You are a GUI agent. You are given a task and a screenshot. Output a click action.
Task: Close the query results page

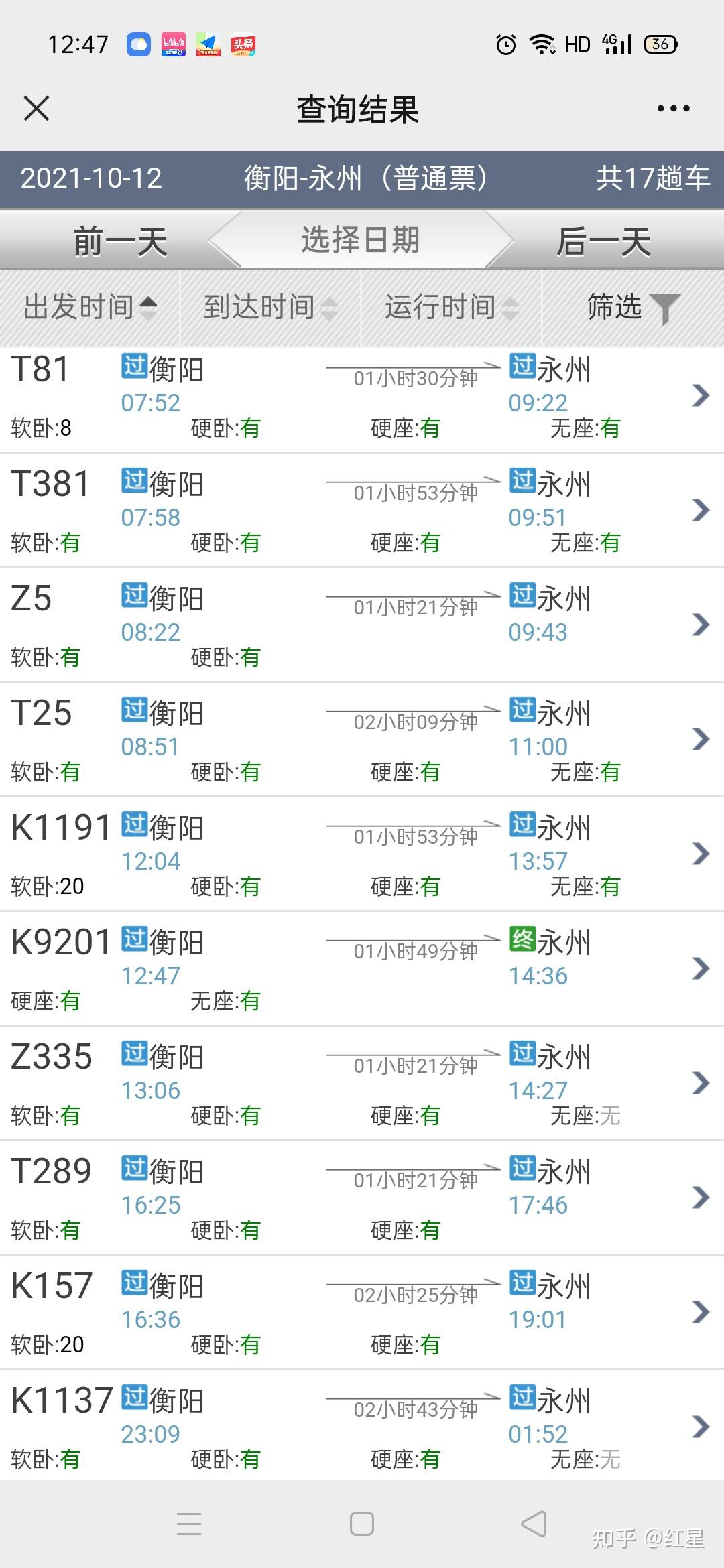coord(36,108)
